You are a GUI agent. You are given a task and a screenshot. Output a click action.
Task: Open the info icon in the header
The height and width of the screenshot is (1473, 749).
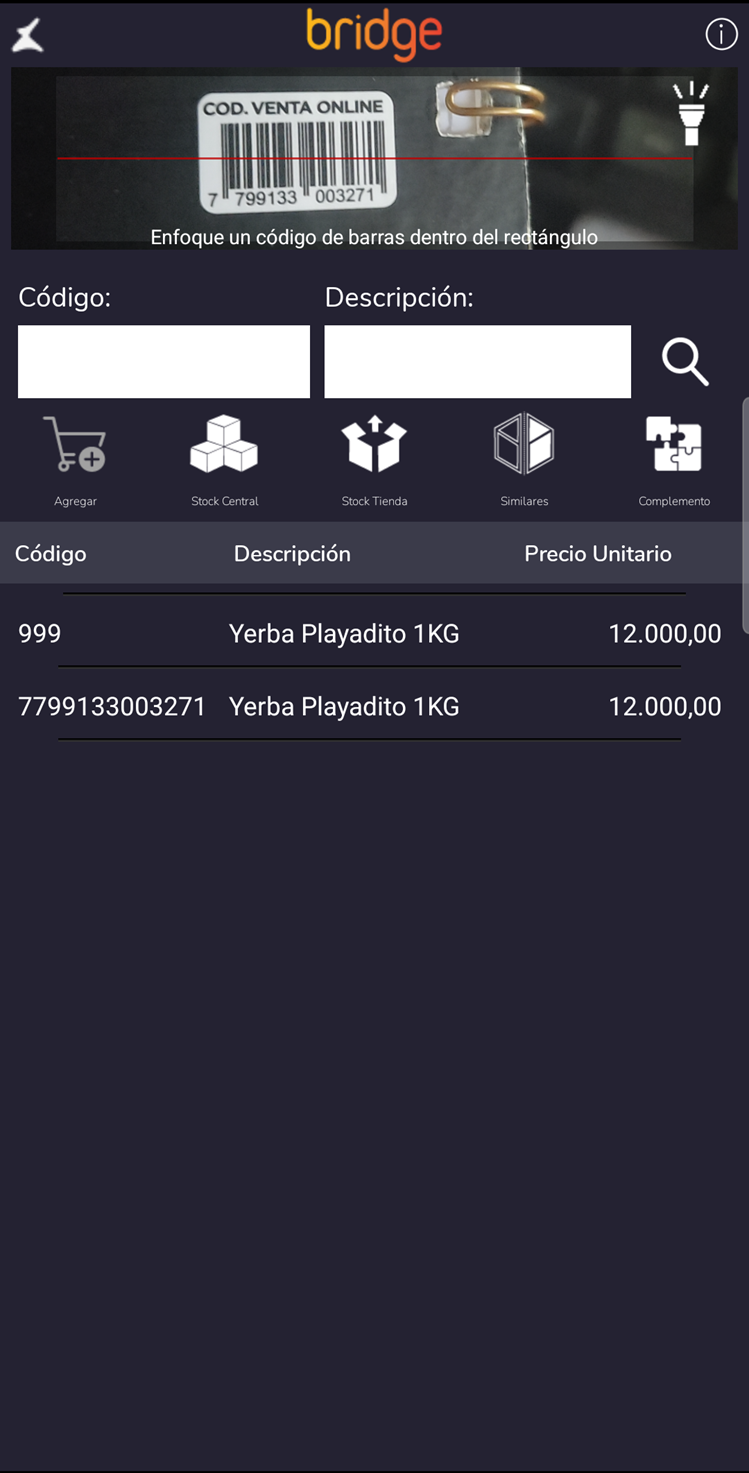pyautogui.click(x=721, y=35)
